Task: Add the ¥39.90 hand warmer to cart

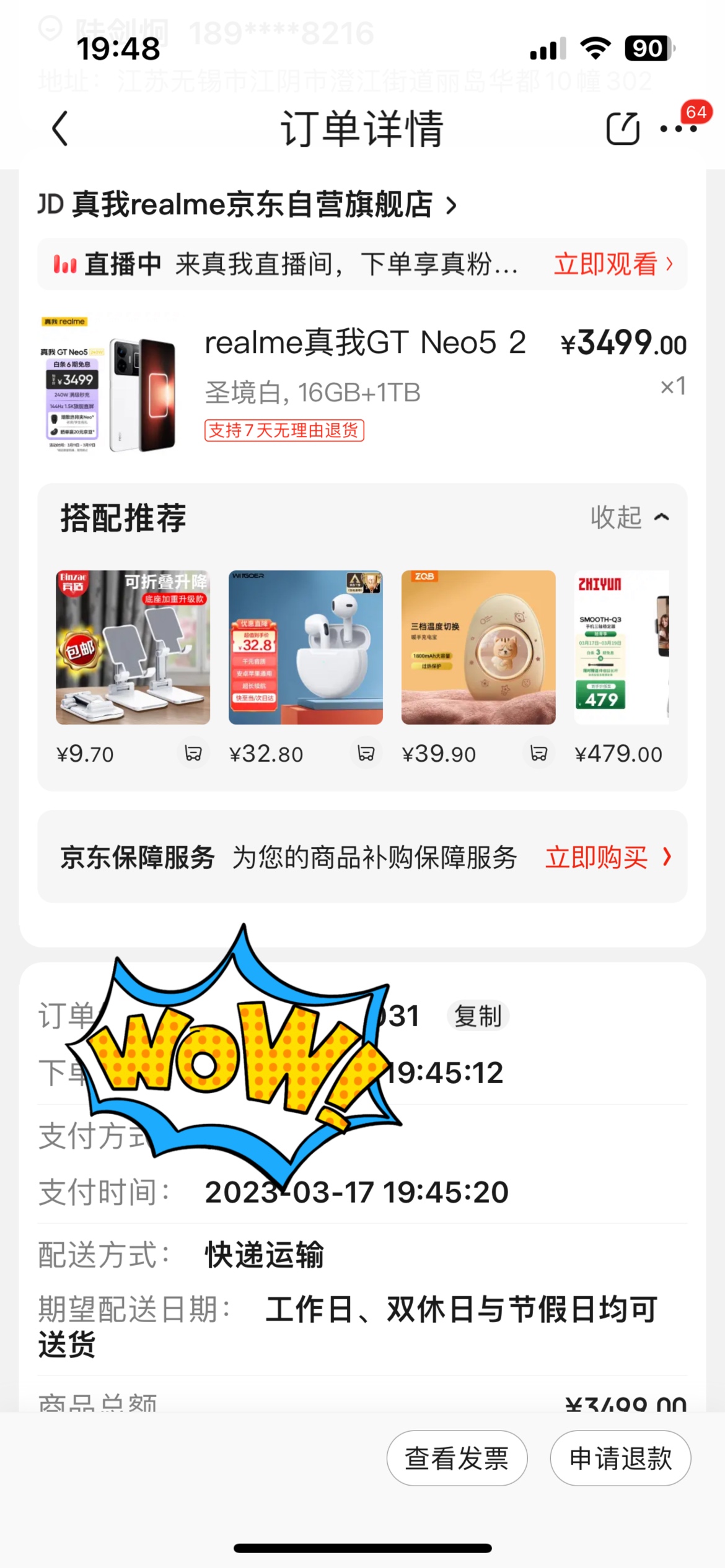Action: point(539,753)
